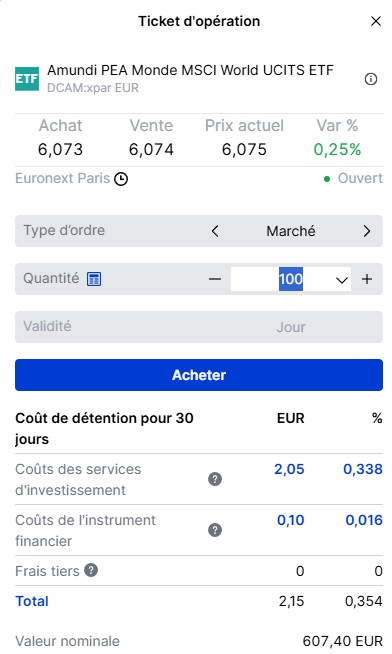Switch to the previous order type
392x654 pixels.
point(215,231)
